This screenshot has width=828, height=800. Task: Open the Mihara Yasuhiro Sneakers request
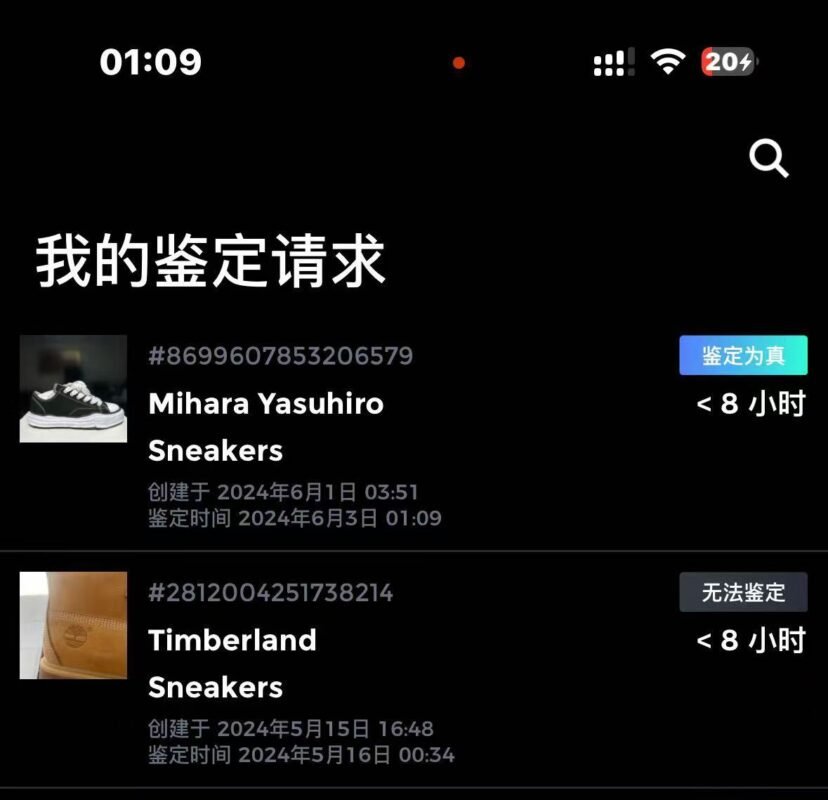point(266,427)
